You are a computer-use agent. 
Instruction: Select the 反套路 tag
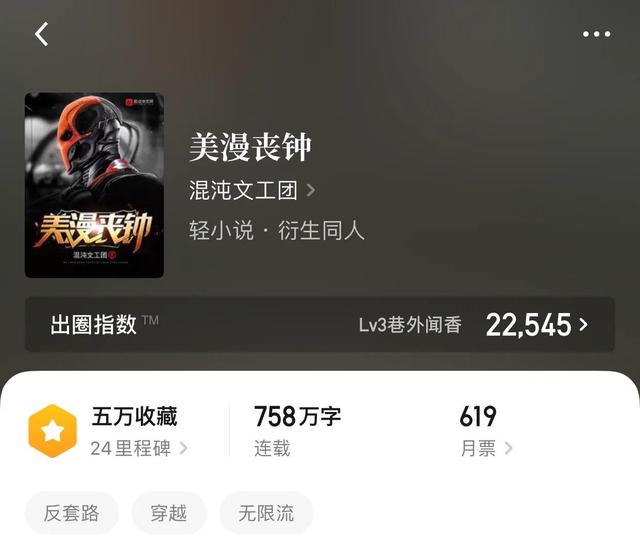(x=71, y=513)
